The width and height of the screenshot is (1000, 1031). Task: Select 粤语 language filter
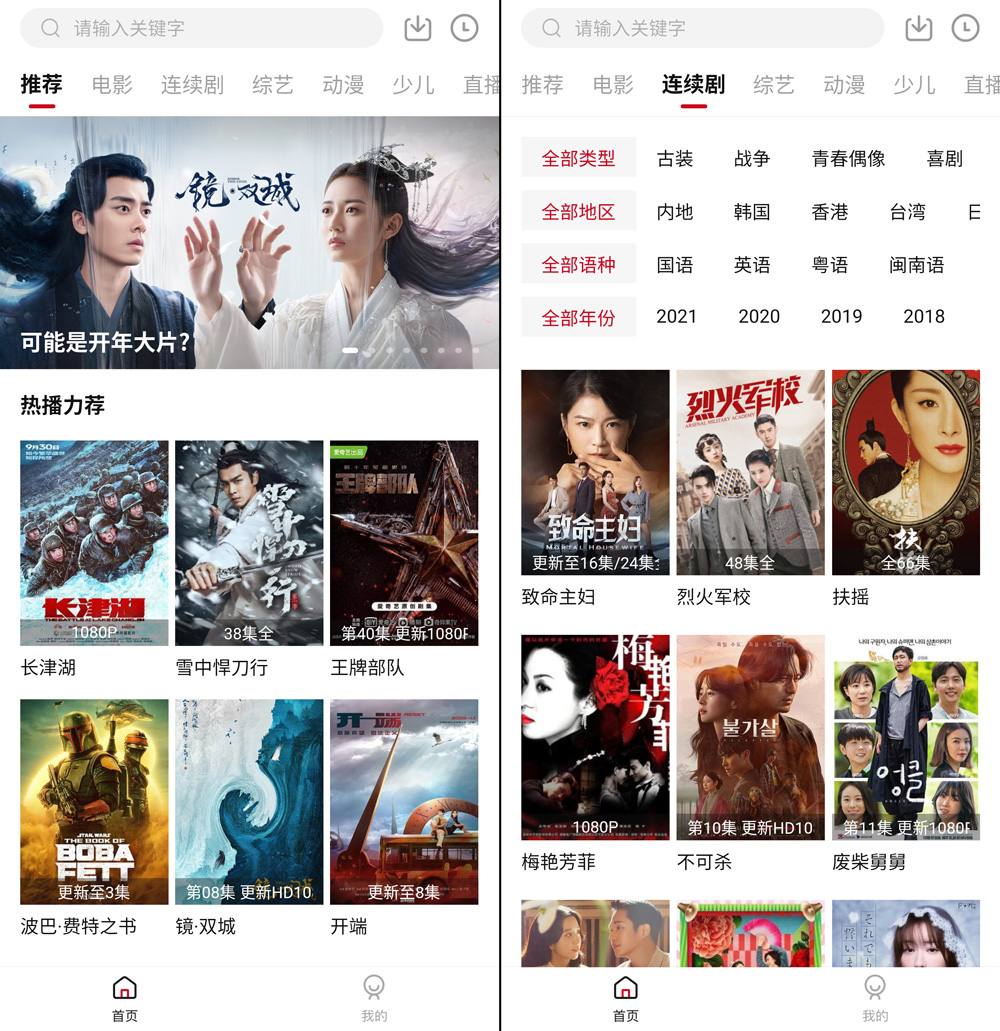[x=830, y=265]
